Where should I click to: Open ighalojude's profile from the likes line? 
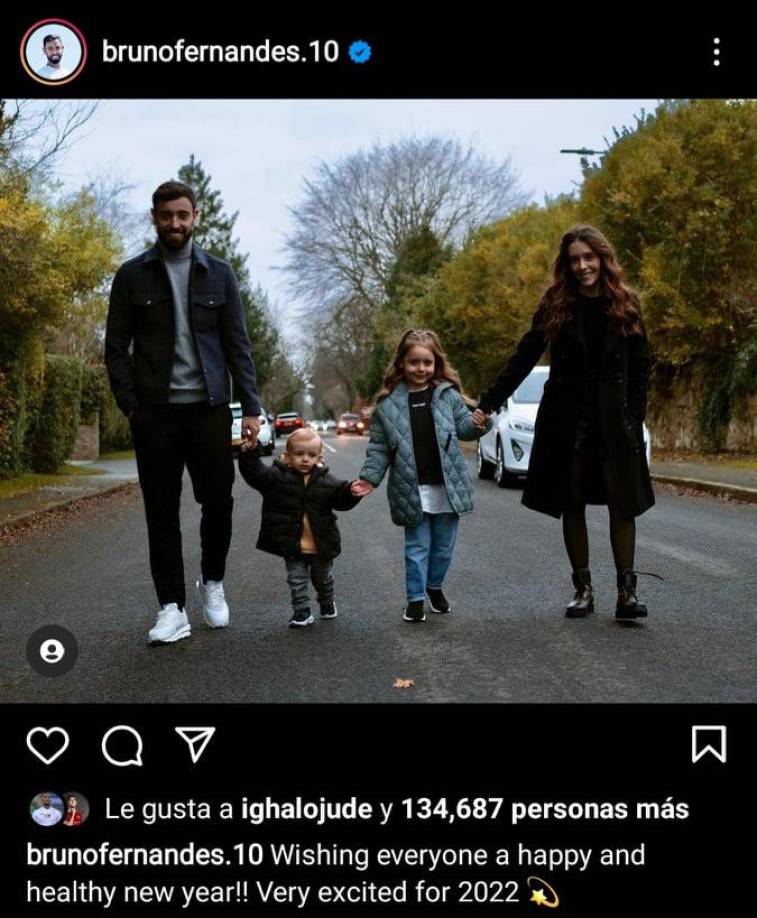pos(306,809)
